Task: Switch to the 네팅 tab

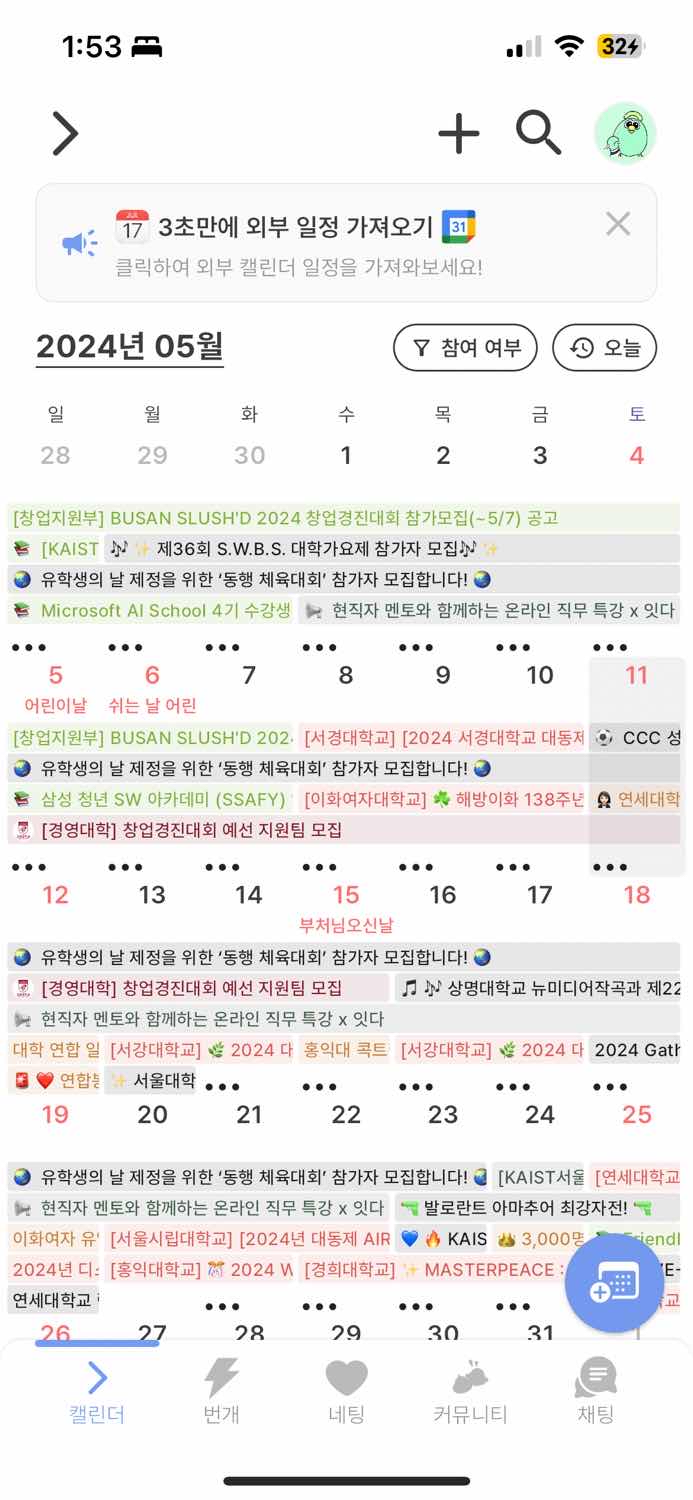Action: tap(346, 1390)
